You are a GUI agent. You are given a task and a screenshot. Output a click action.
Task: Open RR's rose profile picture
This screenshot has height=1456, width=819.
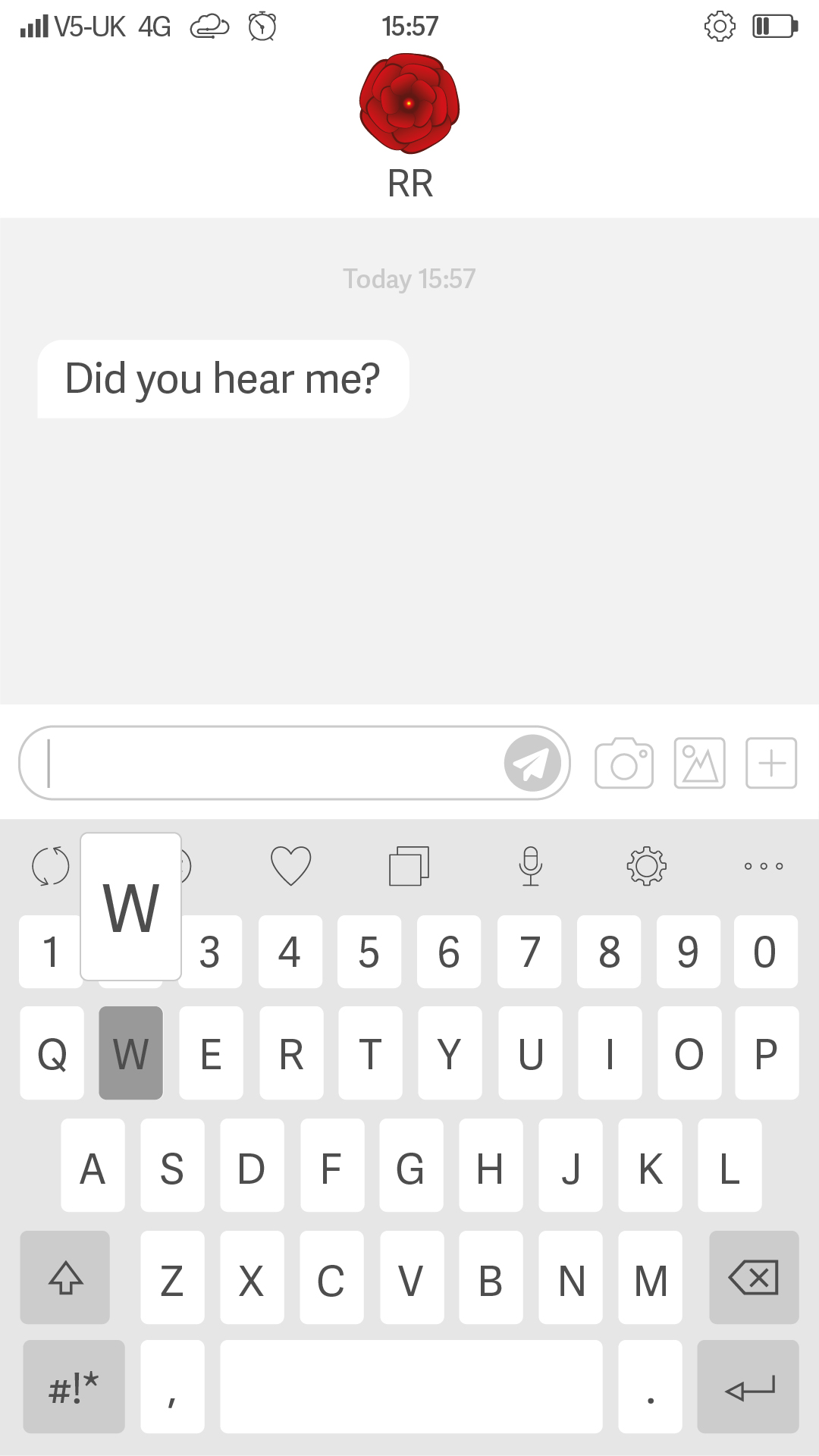point(409,103)
